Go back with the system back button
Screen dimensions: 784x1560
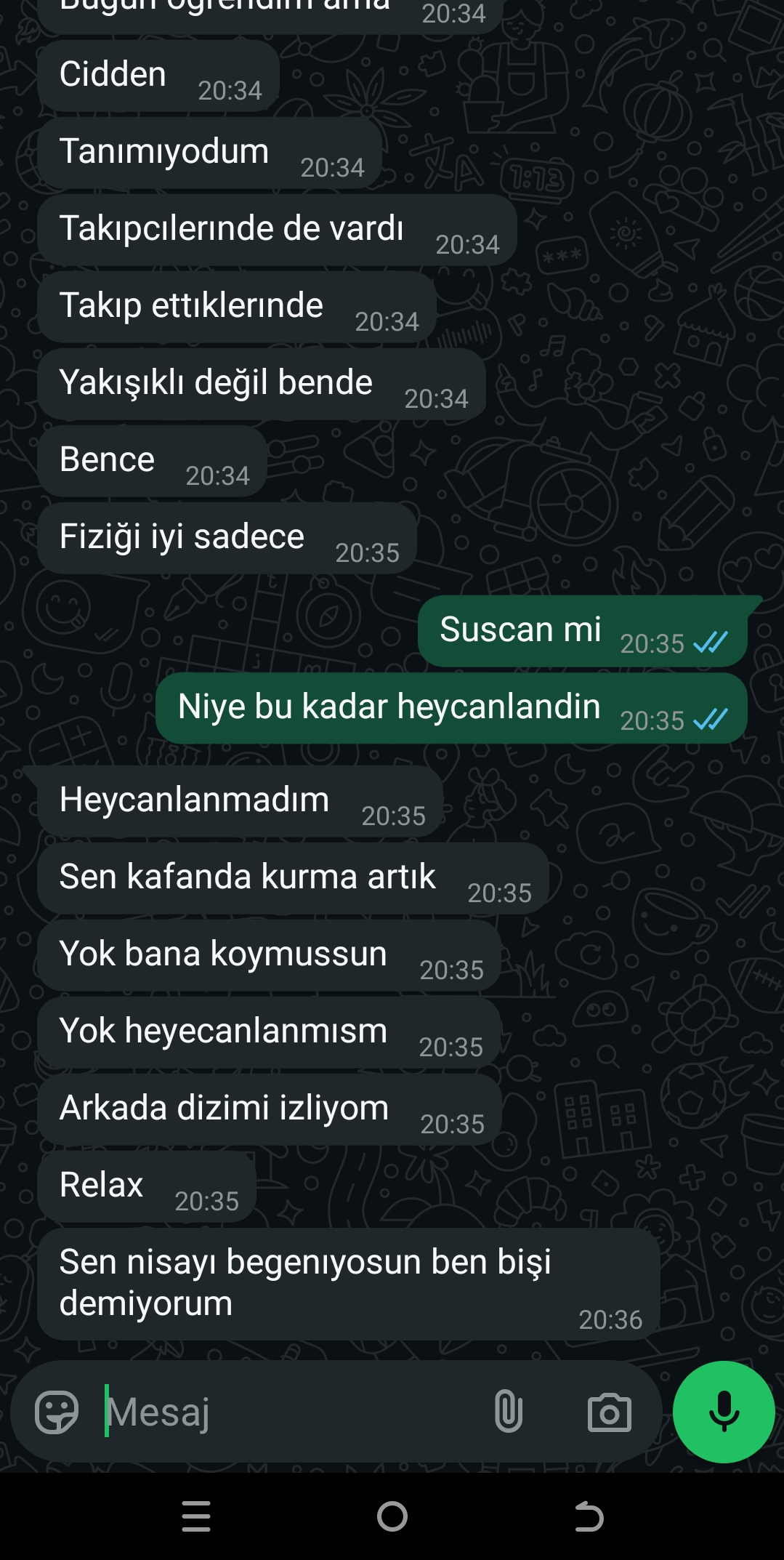tap(589, 1516)
